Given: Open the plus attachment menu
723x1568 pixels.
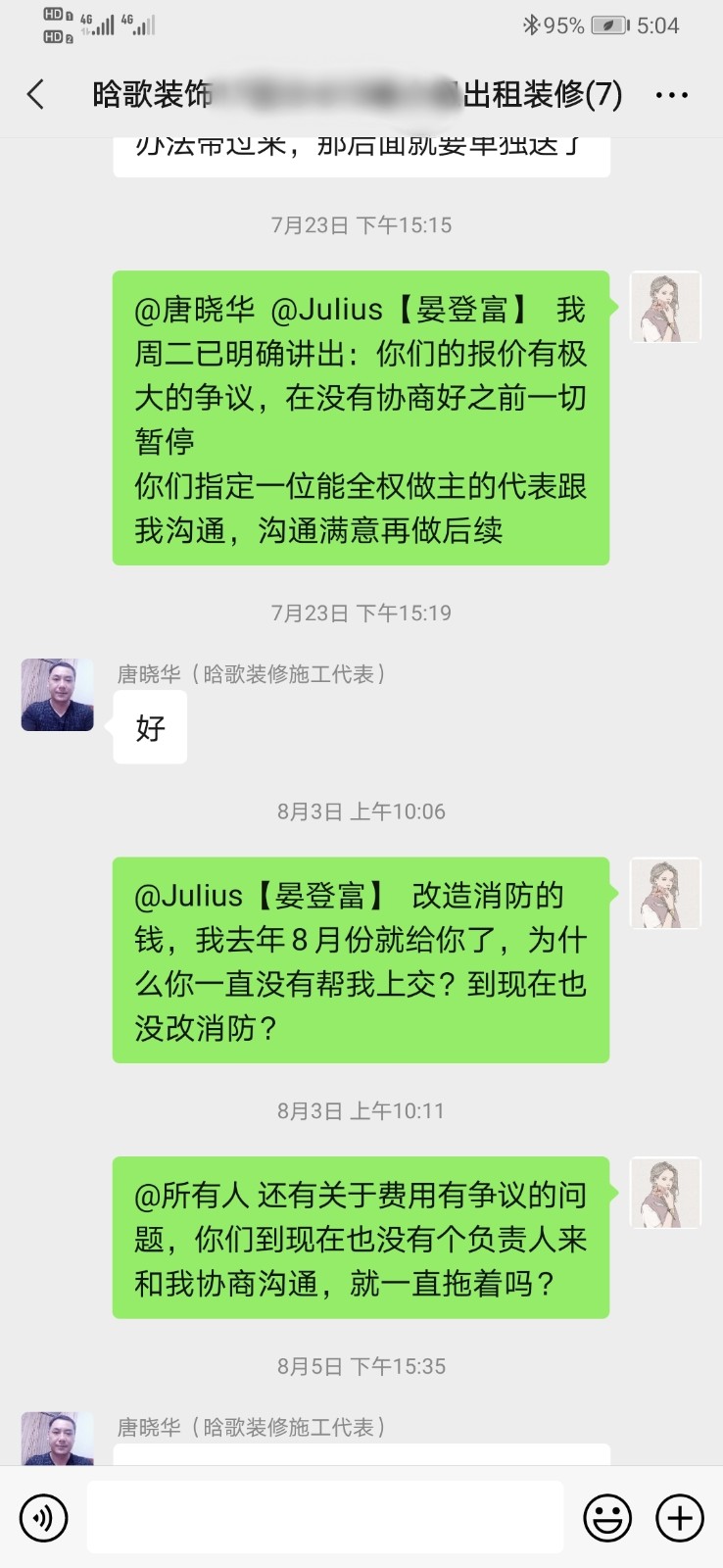Looking at the screenshot, I should tap(679, 1518).
